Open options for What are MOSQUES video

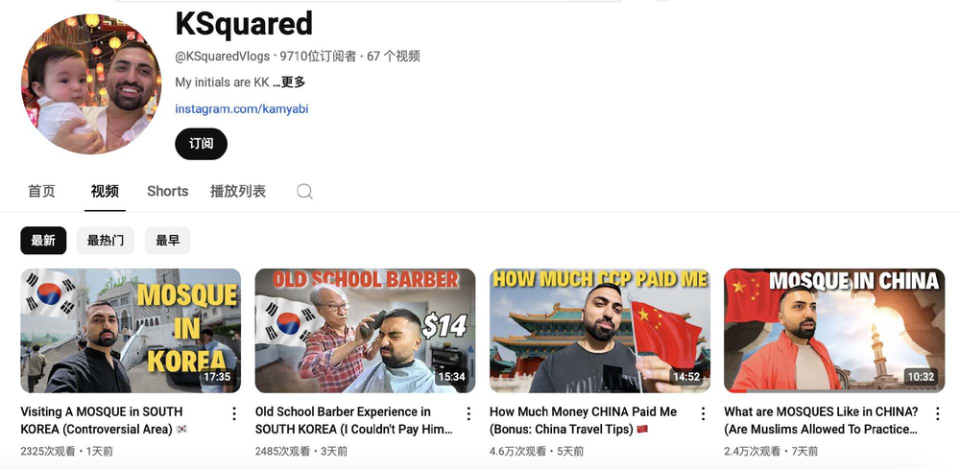click(937, 413)
